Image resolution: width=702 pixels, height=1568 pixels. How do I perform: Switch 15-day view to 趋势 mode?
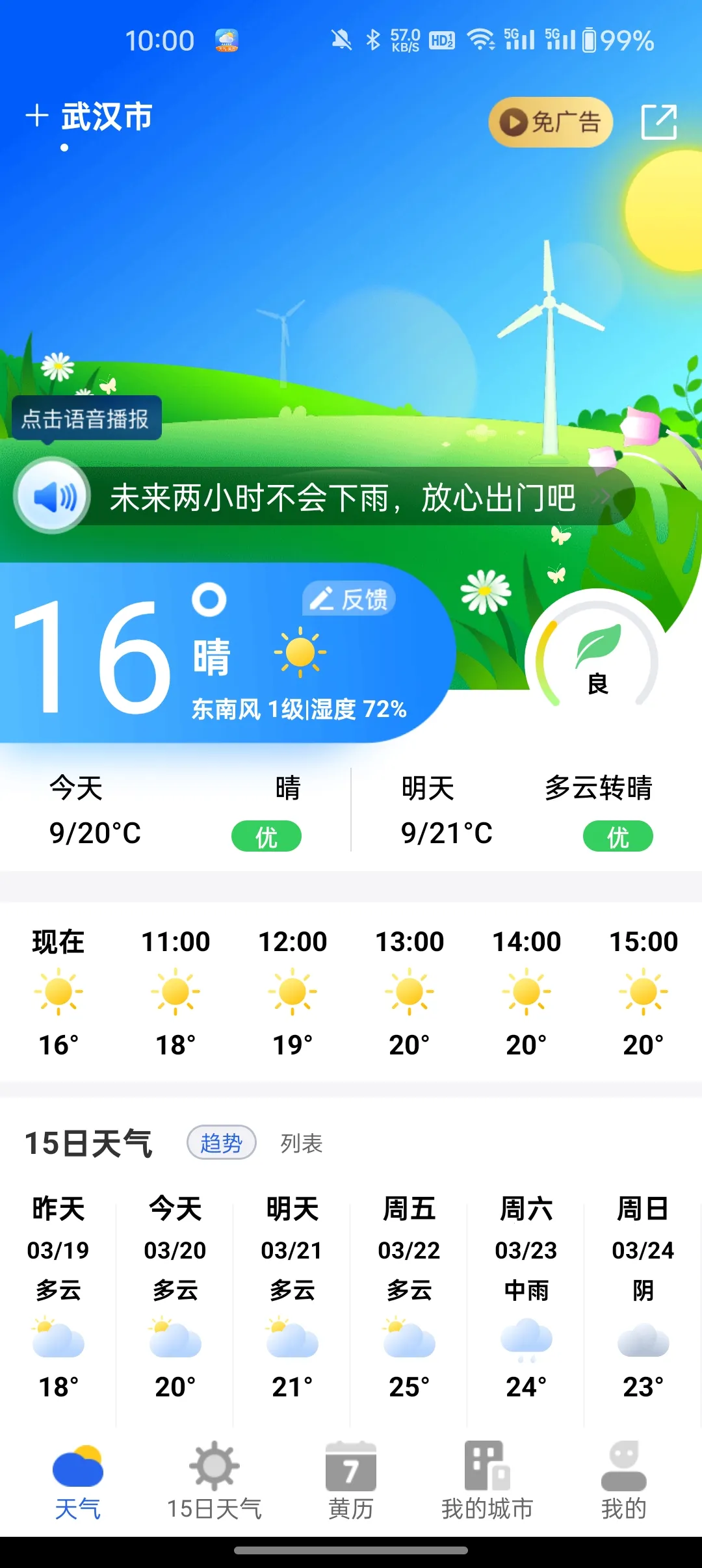click(x=222, y=1143)
